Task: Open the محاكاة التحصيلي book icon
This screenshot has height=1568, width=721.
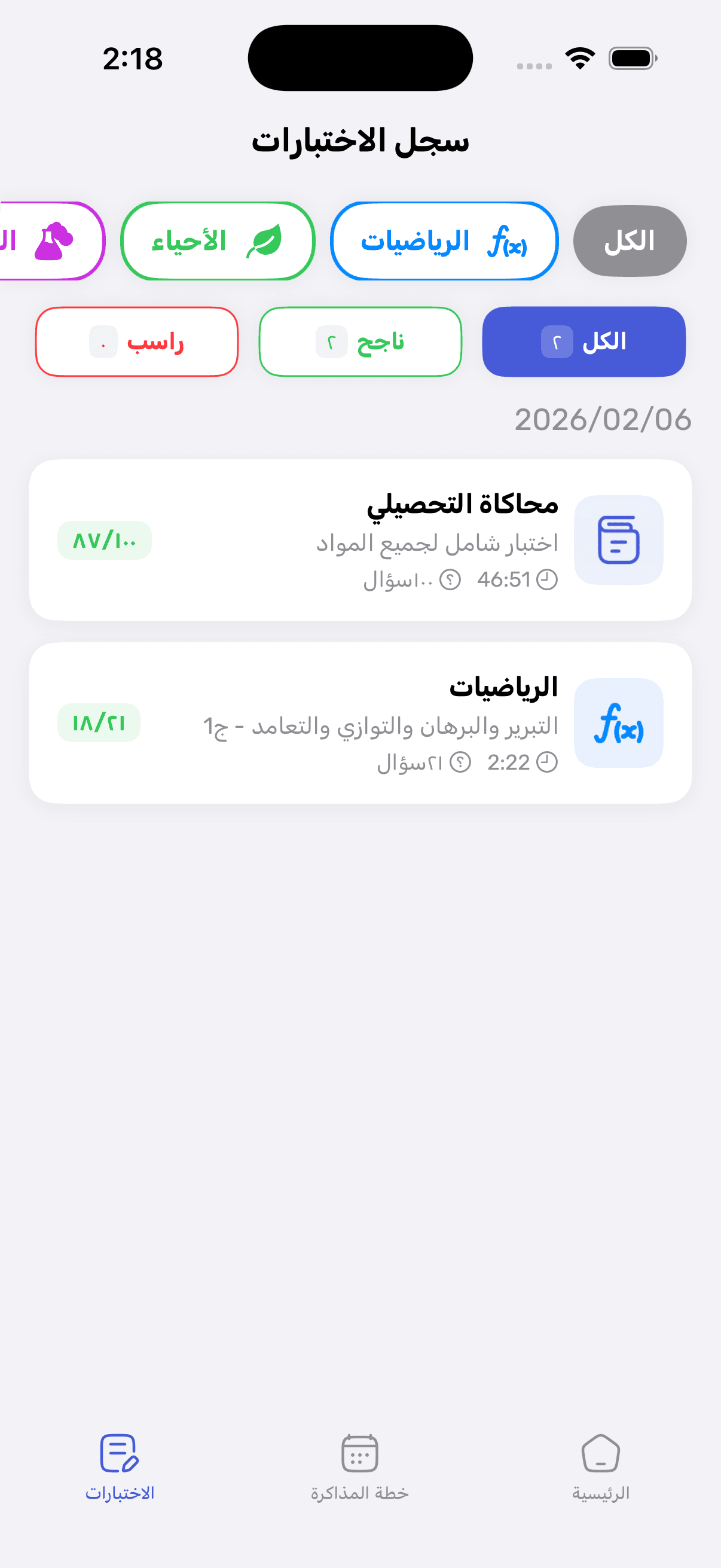Action: [618, 541]
